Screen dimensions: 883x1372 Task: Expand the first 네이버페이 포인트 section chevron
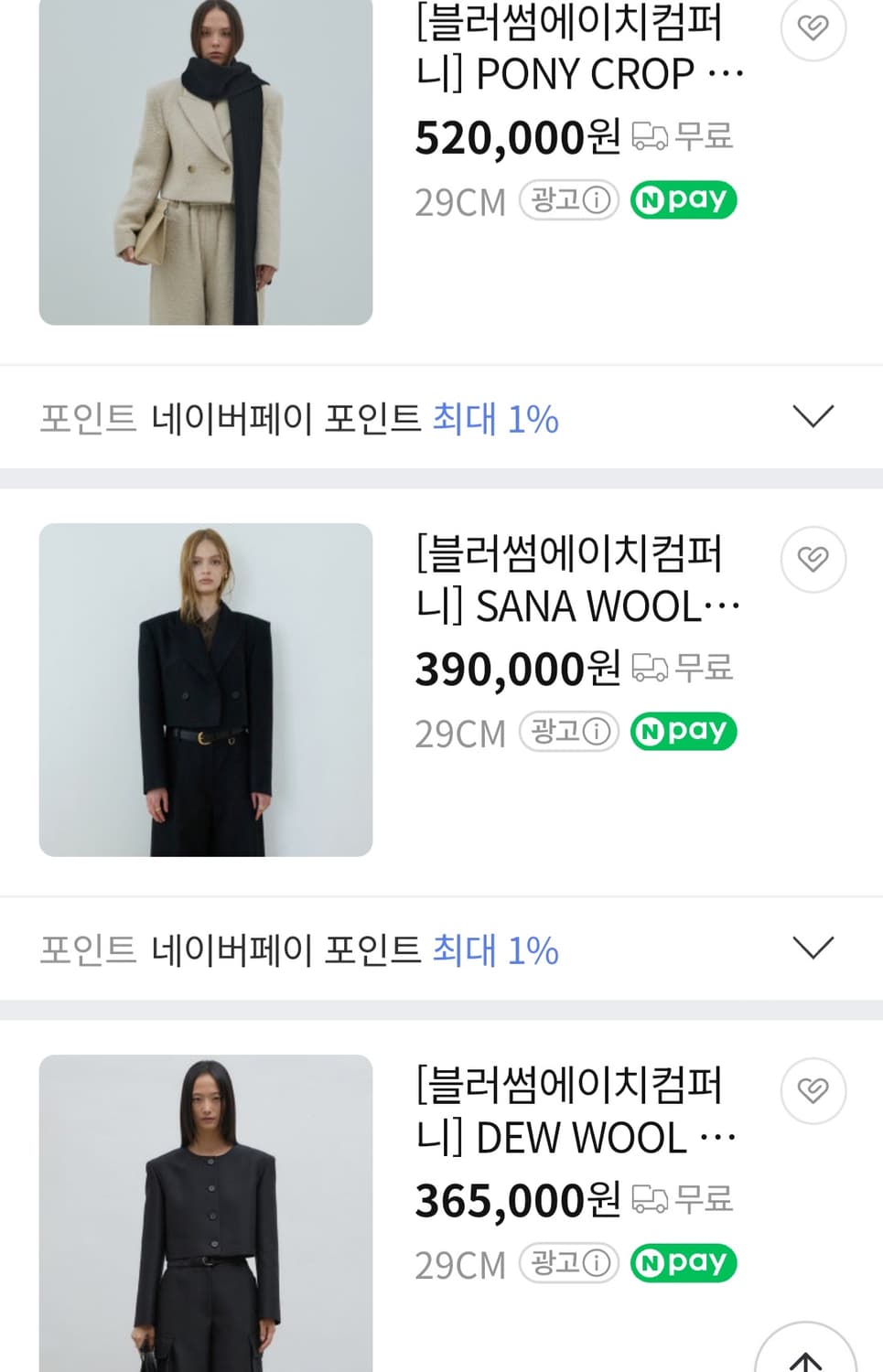click(813, 417)
